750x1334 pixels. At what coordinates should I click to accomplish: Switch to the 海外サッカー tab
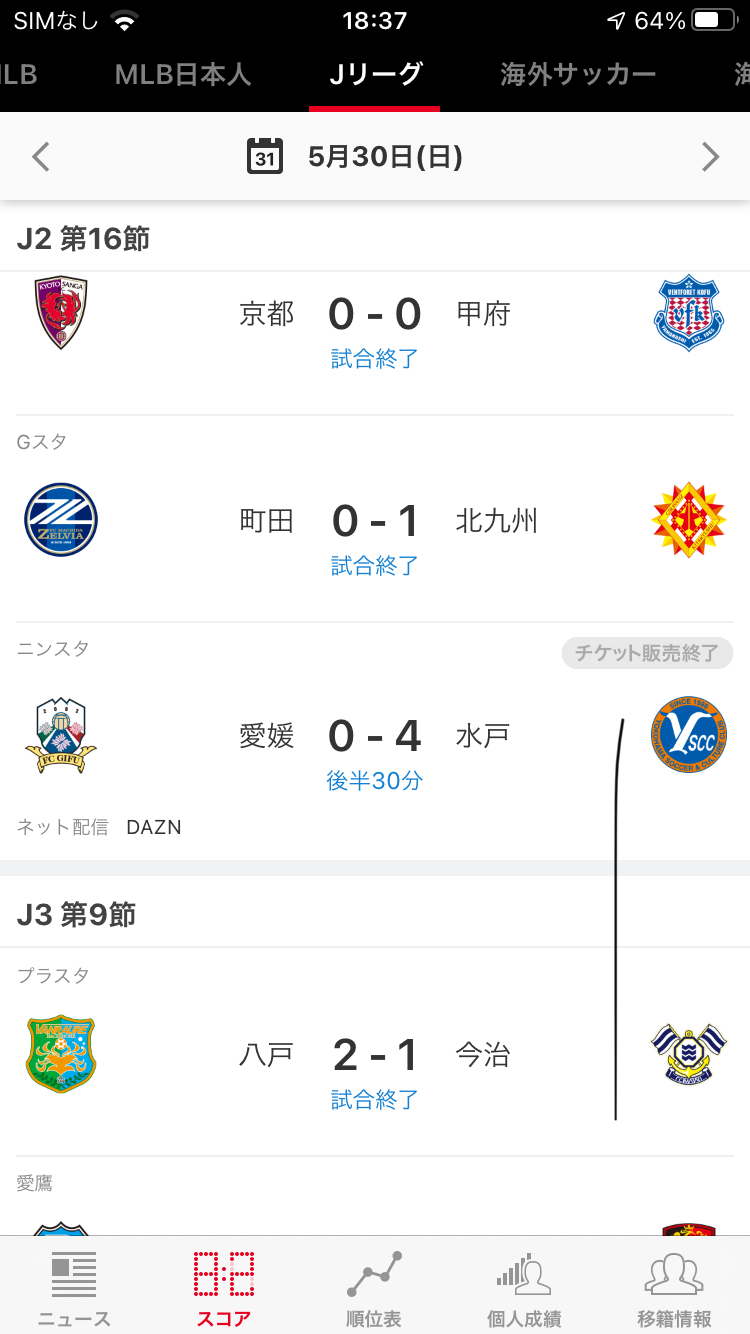(x=578, y=74)
